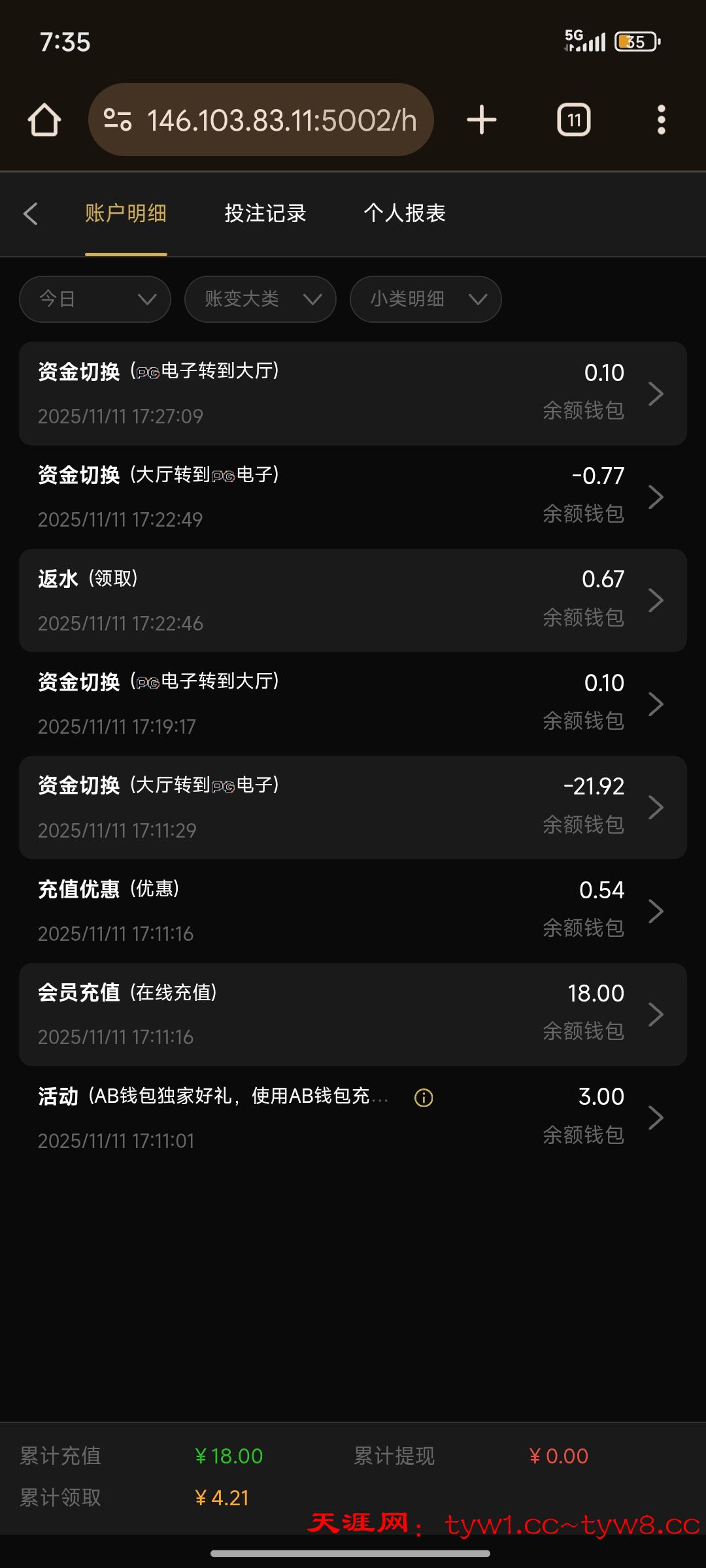This screenshot has height=1568, width=706.
Task: Select the 账户明细 tab
Action: (x=126, y=214)
